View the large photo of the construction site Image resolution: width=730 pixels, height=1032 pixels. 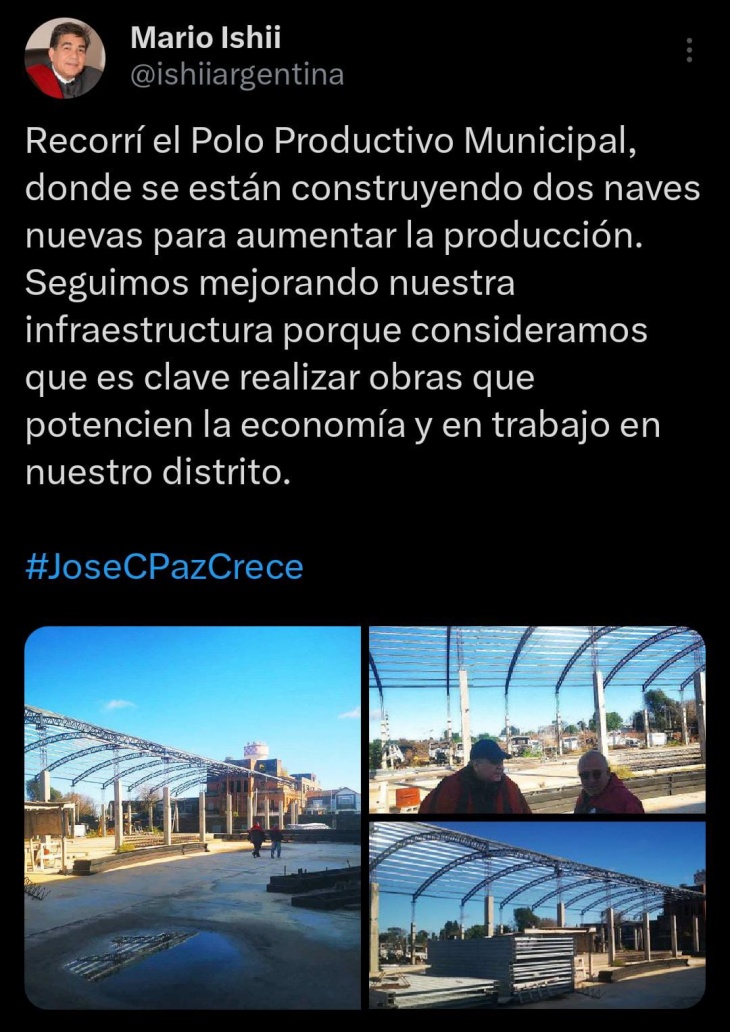coord(192,817)
